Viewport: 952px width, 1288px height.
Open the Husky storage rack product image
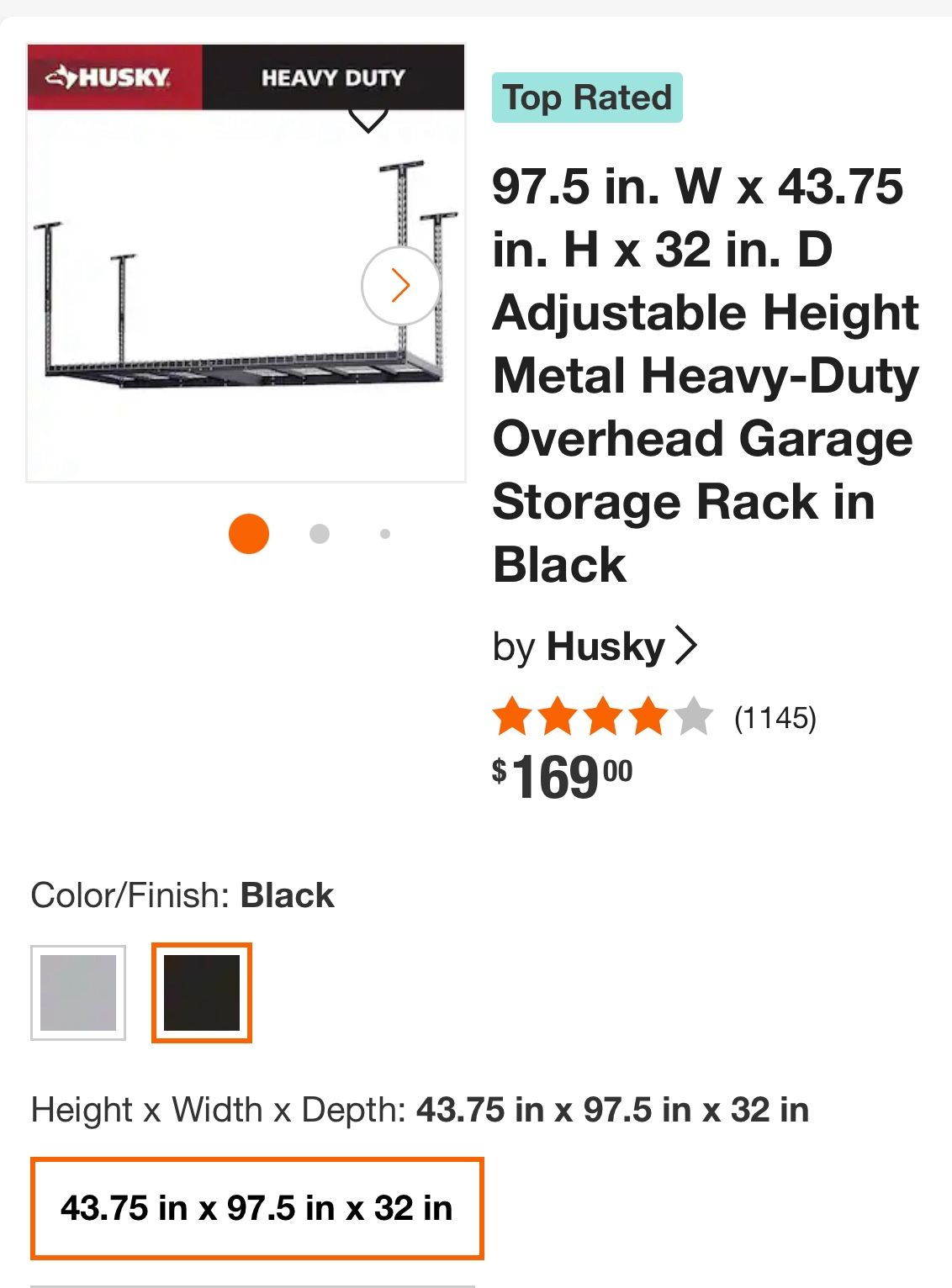click(246, 263)
